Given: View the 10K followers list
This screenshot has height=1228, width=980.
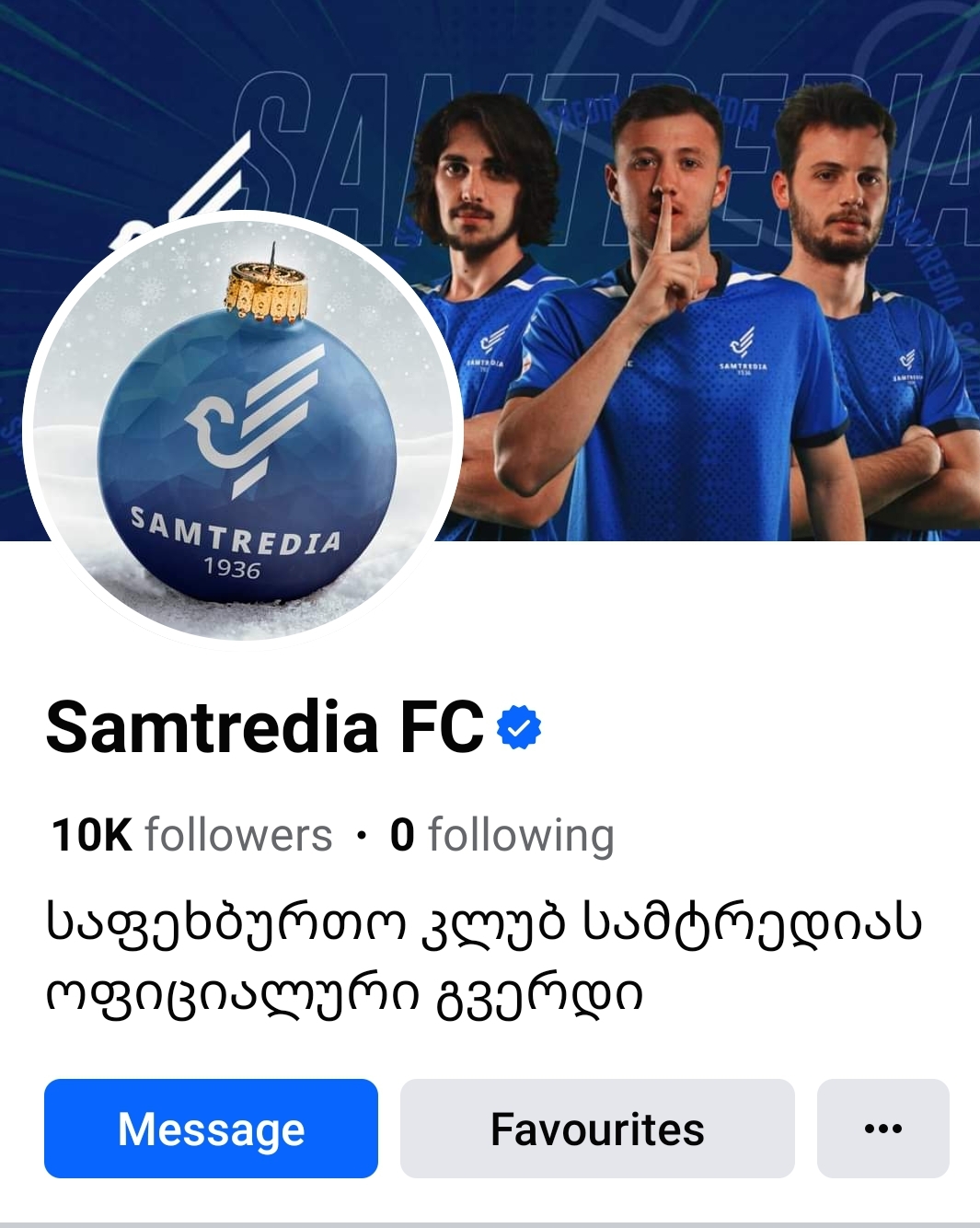Looking at the screenshot, I should pyautogui.click(x=191, y=835).
